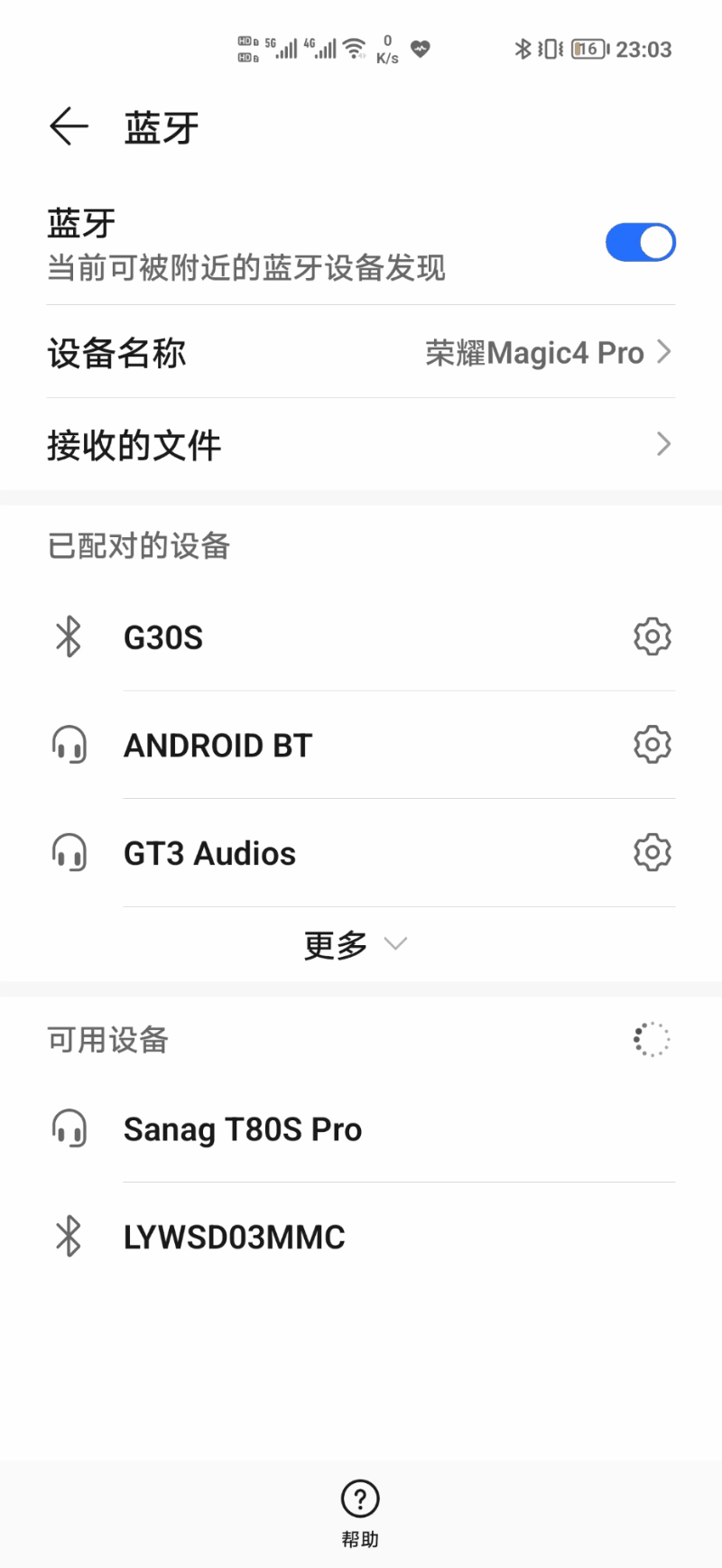Open settings gear for ANDROID BT

click(x=652, y=746)
